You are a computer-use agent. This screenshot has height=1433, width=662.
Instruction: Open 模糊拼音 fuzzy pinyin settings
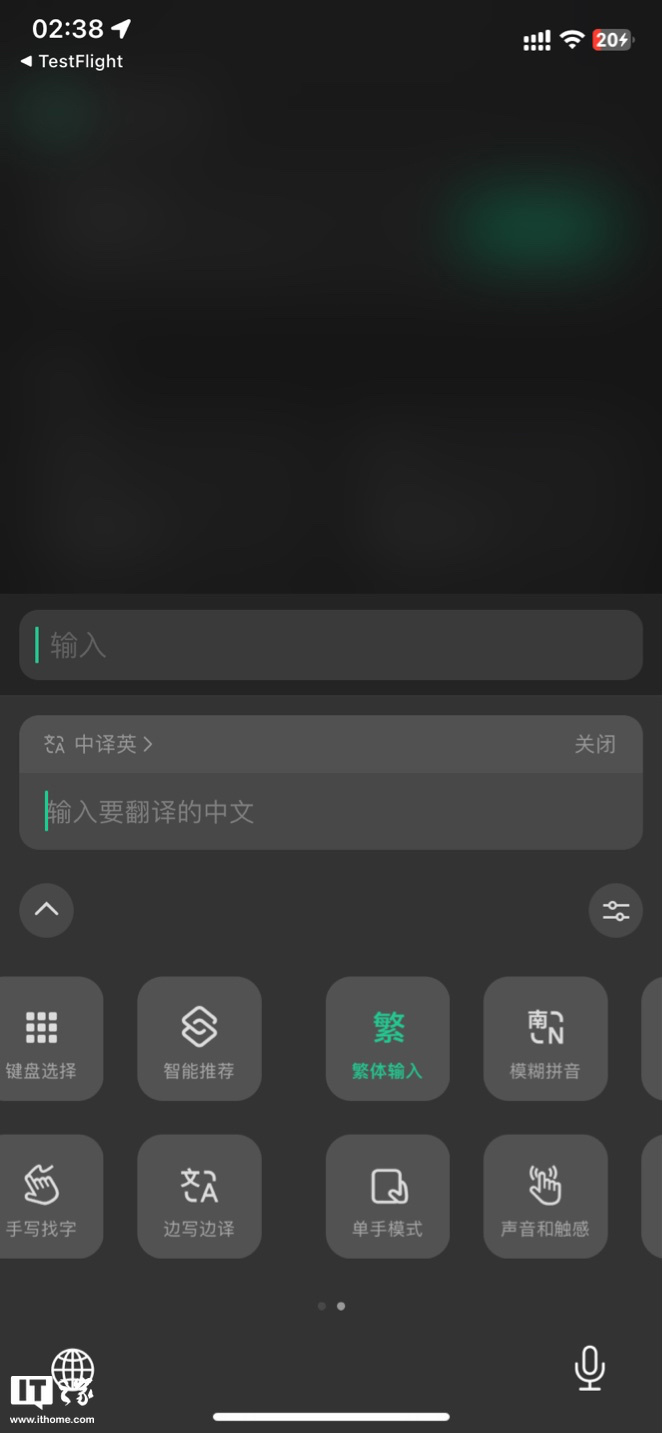pos(545,1039)
